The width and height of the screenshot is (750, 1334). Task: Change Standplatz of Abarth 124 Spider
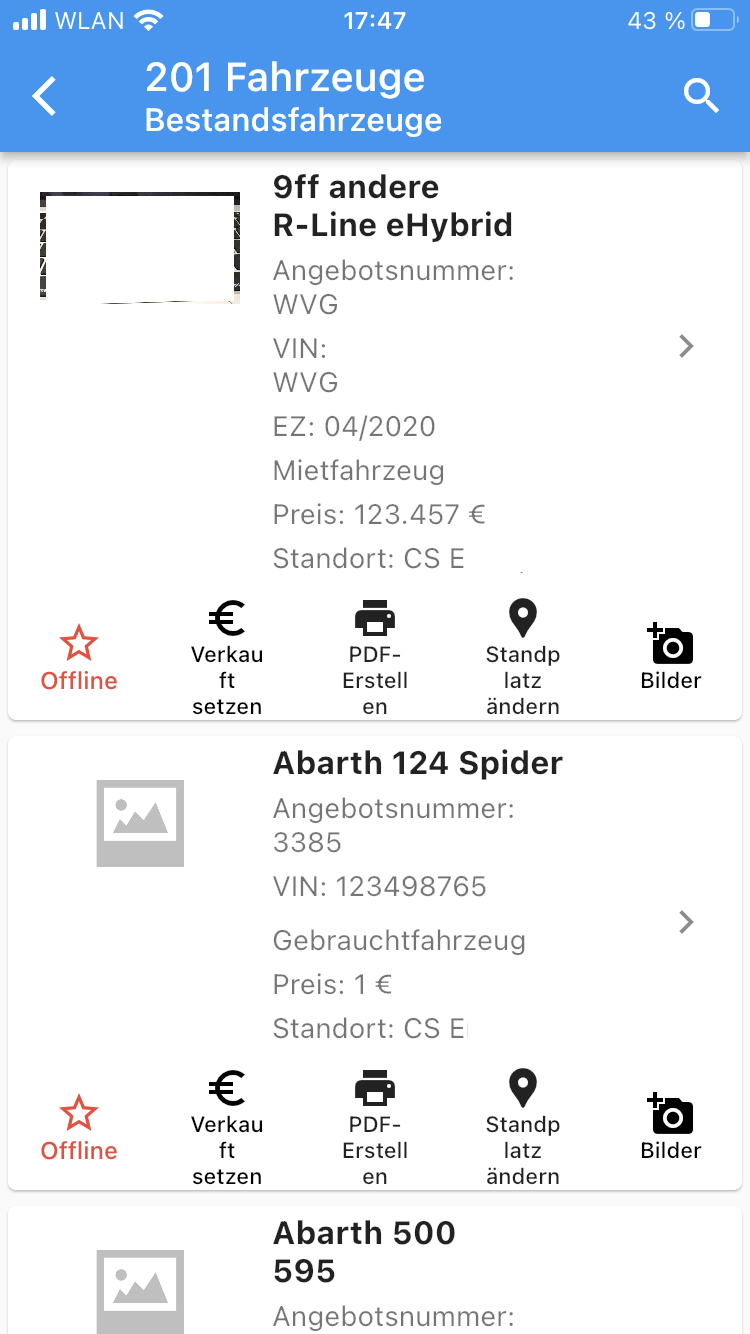point(523,1129)
